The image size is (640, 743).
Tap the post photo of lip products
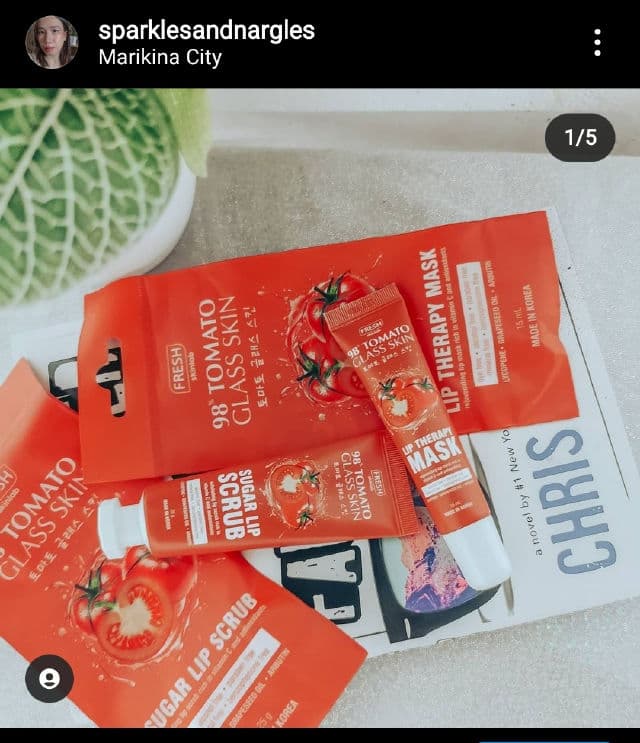tap(320, 420)
